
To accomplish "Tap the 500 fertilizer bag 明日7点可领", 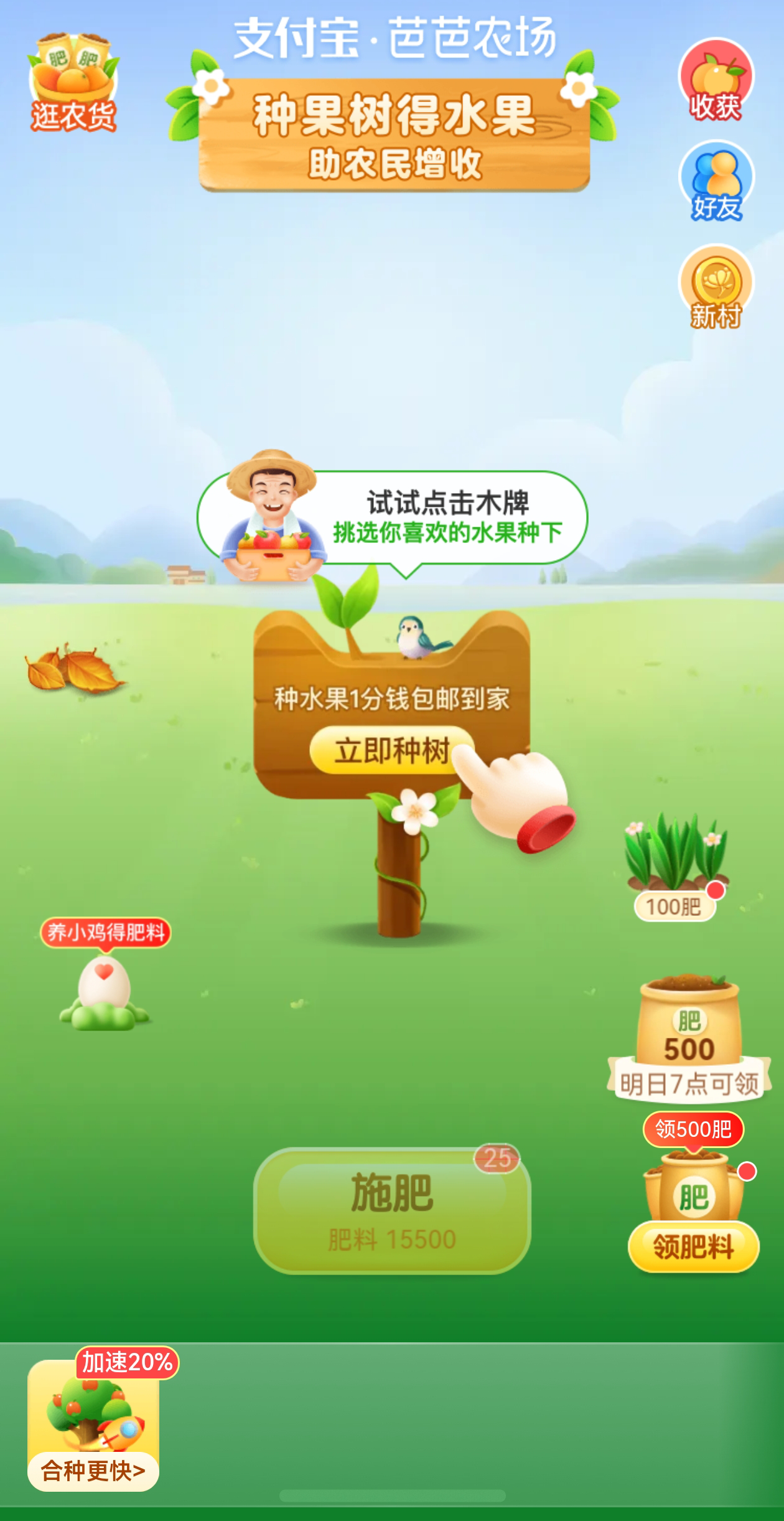I will click(x=689, y=1038).
